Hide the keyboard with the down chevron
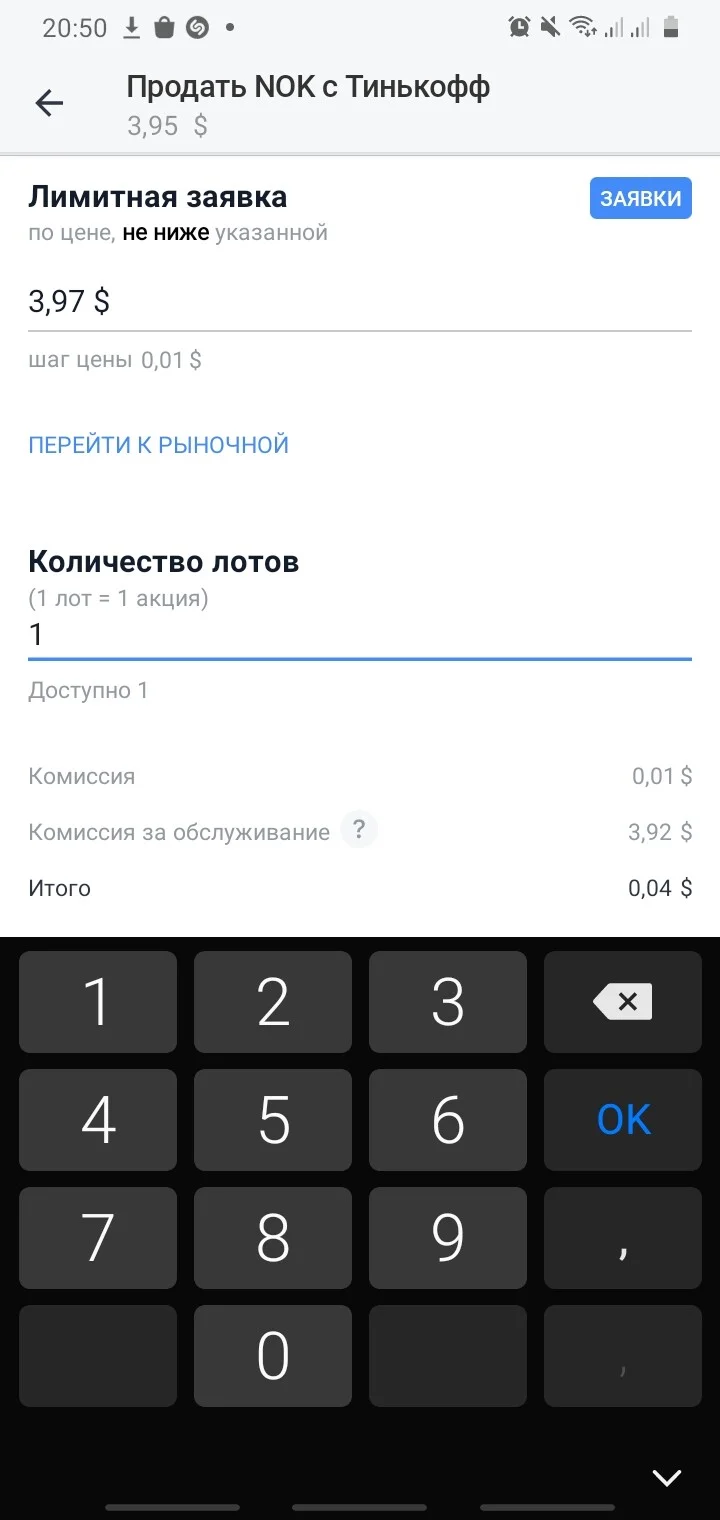This screenshot has height=1520, width=720. click(666, 1477)
